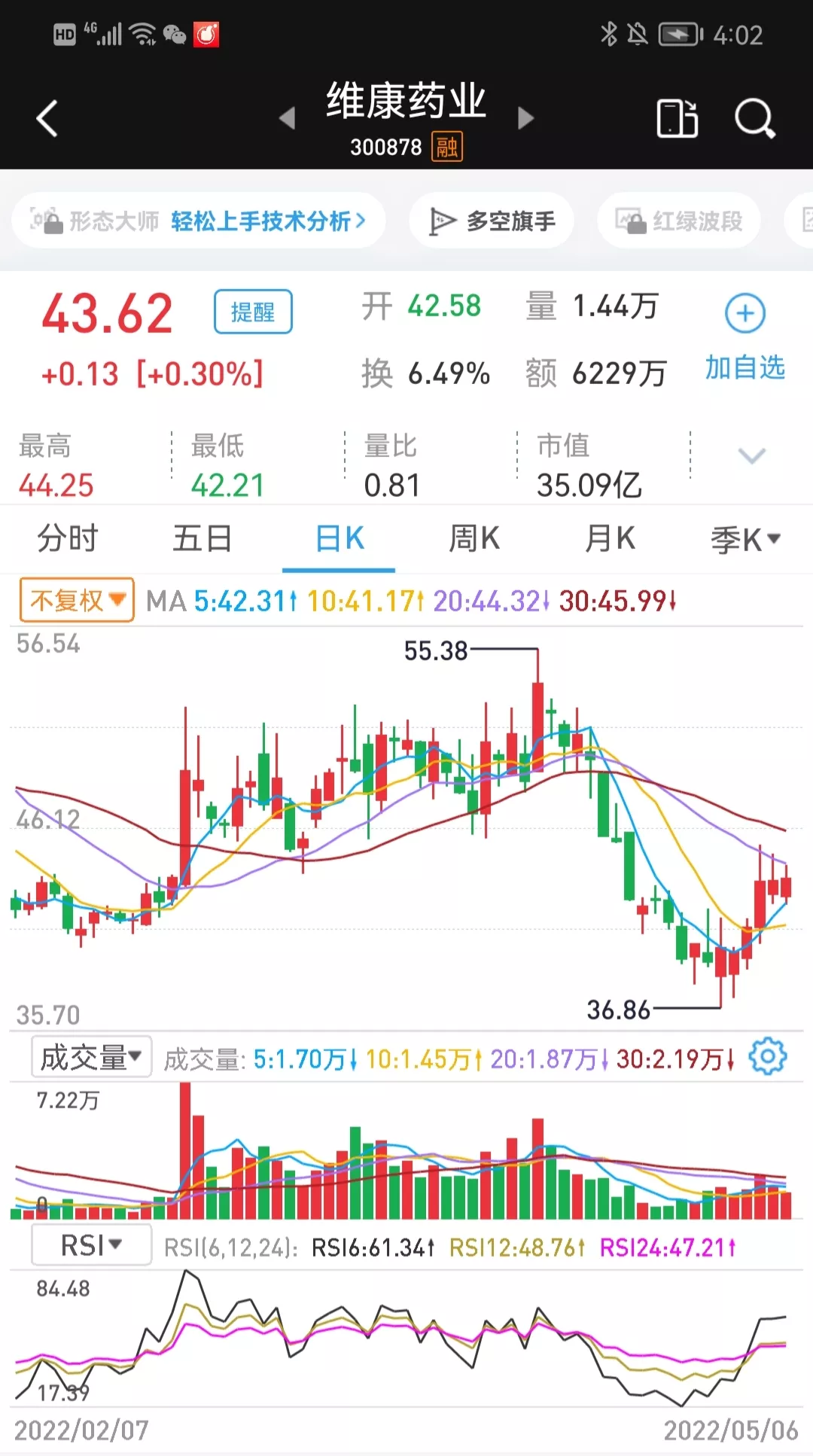
Task: Expand more quote details chevron
Action: (x=751, y=456)
